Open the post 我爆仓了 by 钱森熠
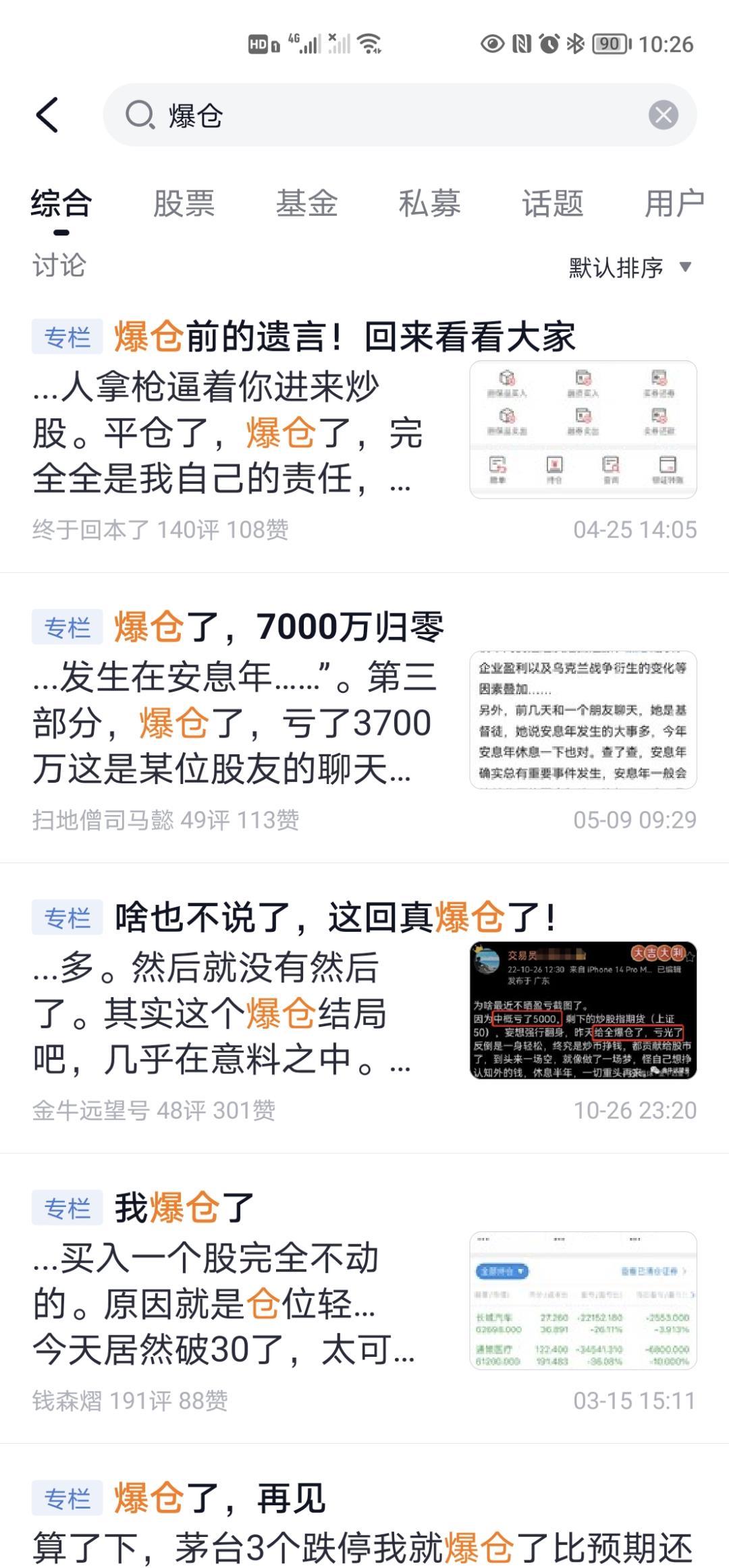This screenshot has width=729, height=1568. (184, 1208)
